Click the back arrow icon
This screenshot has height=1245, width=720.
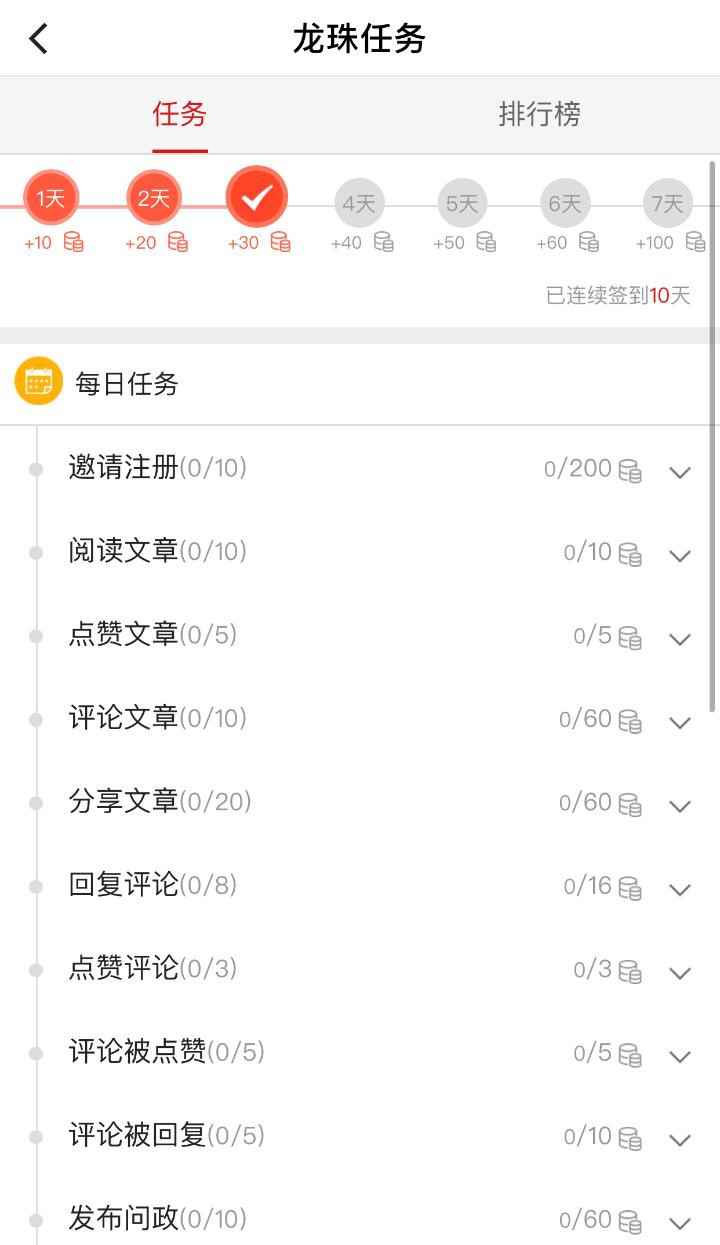point(38,38)
